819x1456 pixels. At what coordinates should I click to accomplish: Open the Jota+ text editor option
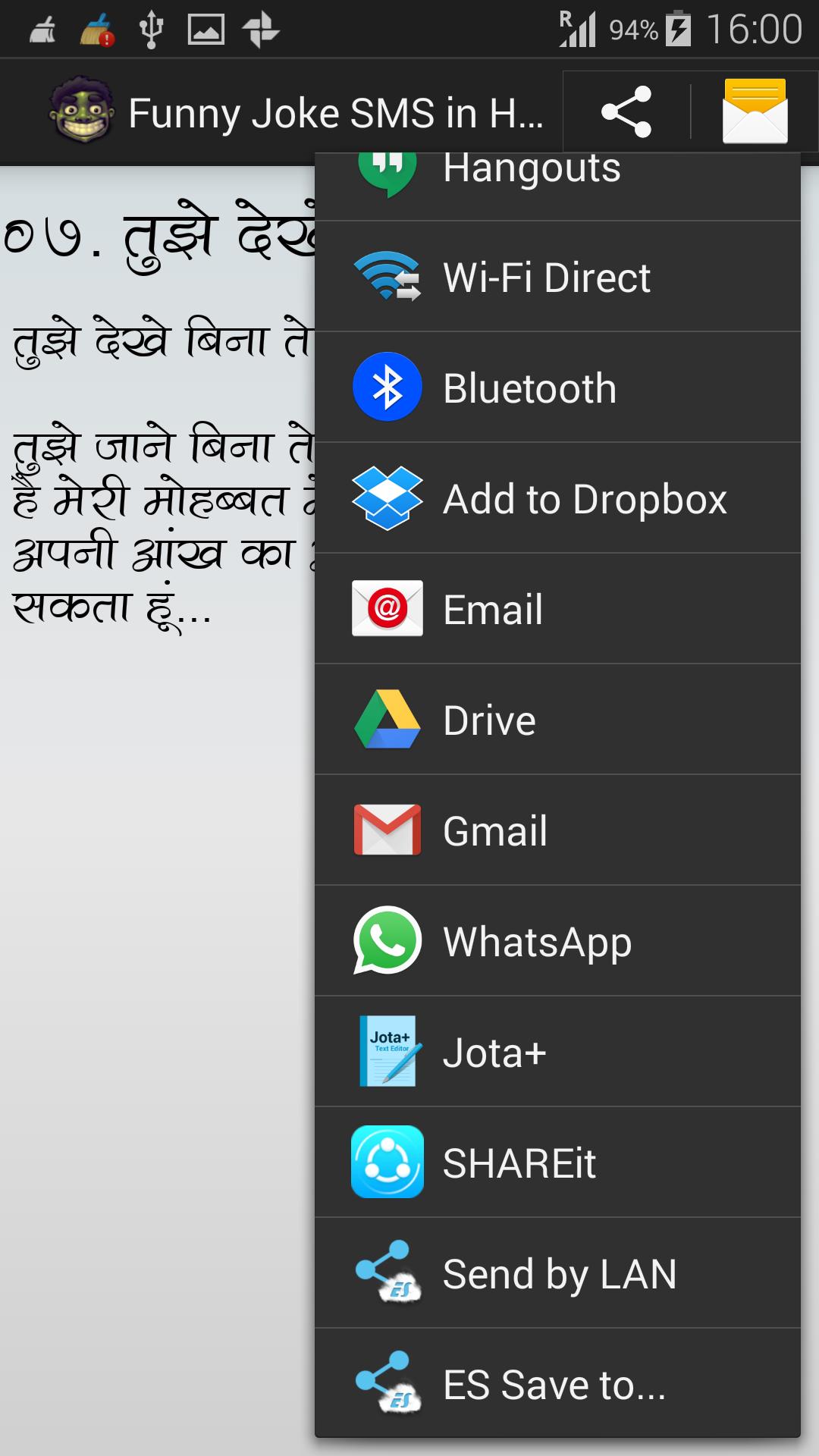click(493, 1053)
